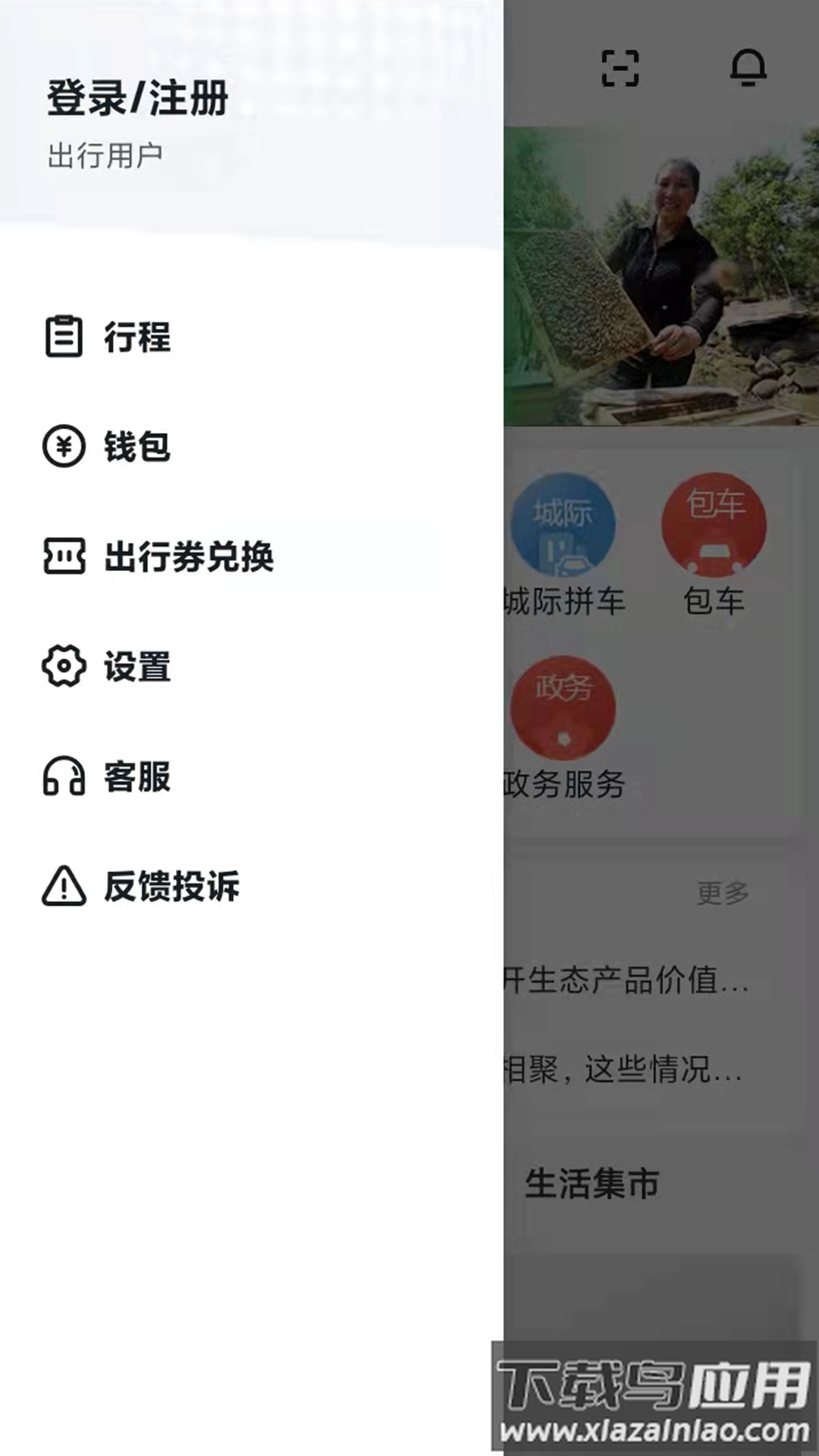Contact 客服 customer service
Screen dimensions: 819x1456
point(137,777)
